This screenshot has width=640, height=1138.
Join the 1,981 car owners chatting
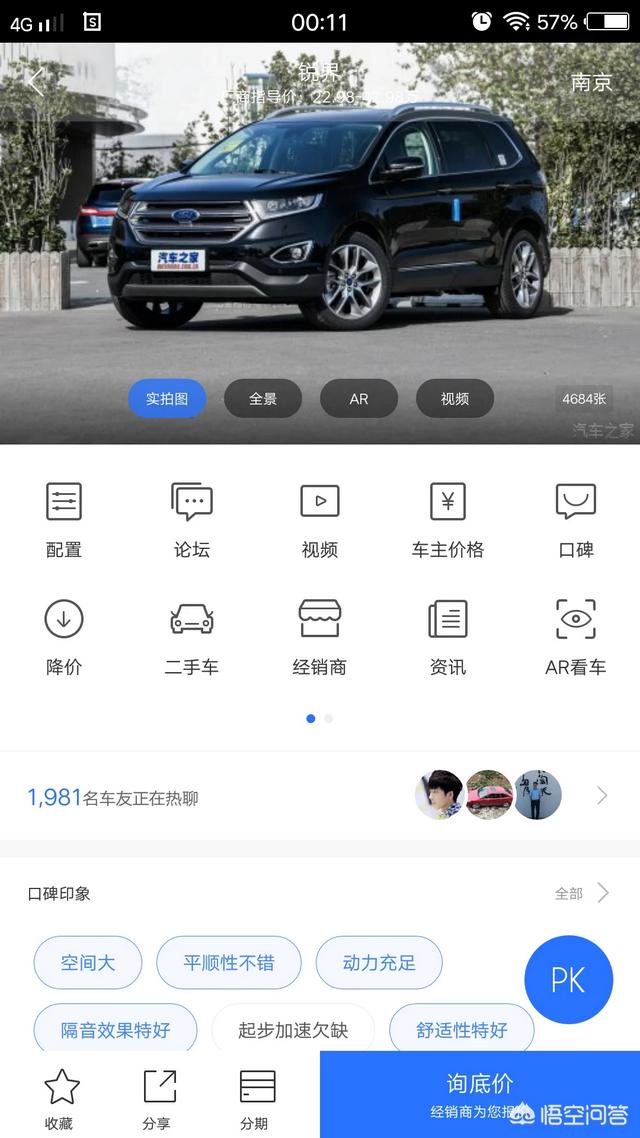(320, 797)
